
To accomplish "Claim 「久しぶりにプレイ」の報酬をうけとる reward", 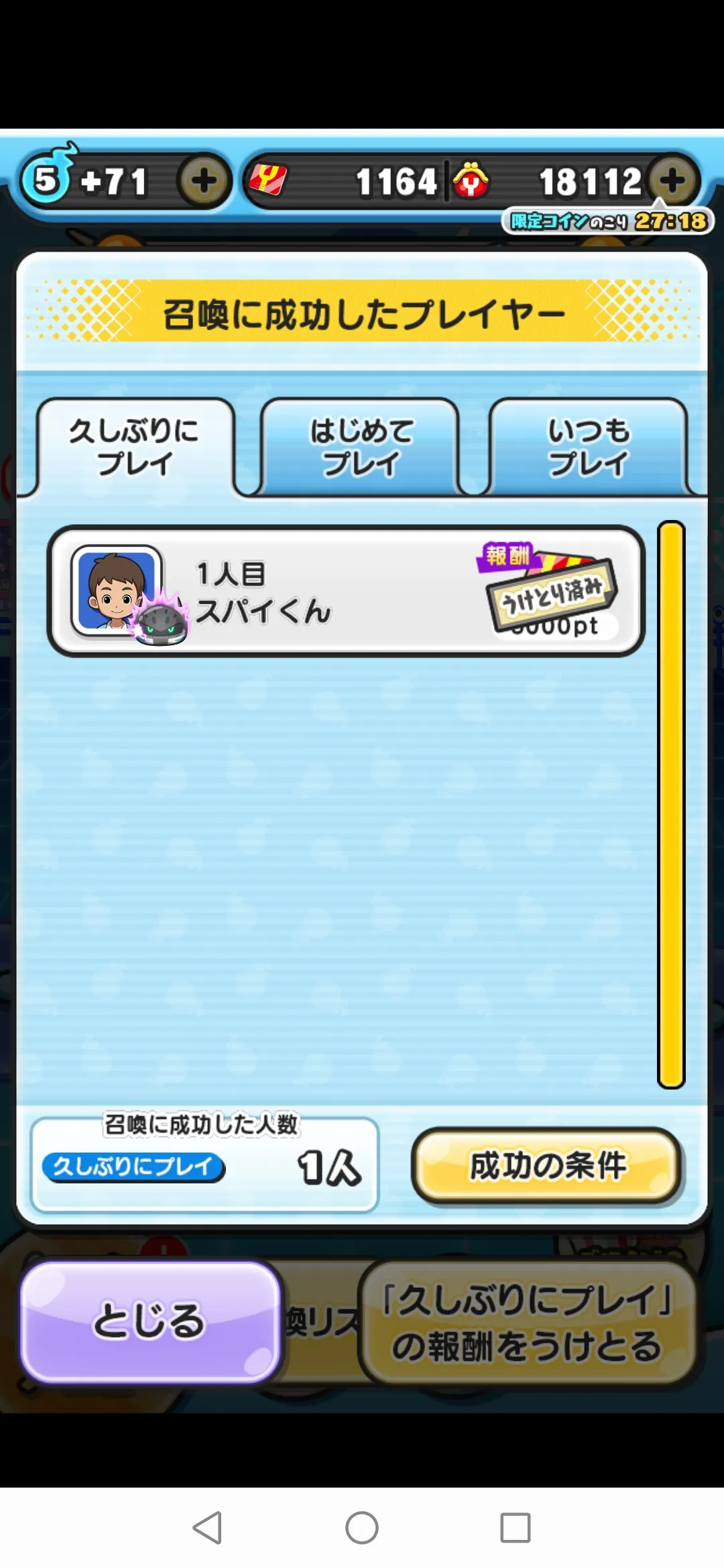I will click(528, 1322).
